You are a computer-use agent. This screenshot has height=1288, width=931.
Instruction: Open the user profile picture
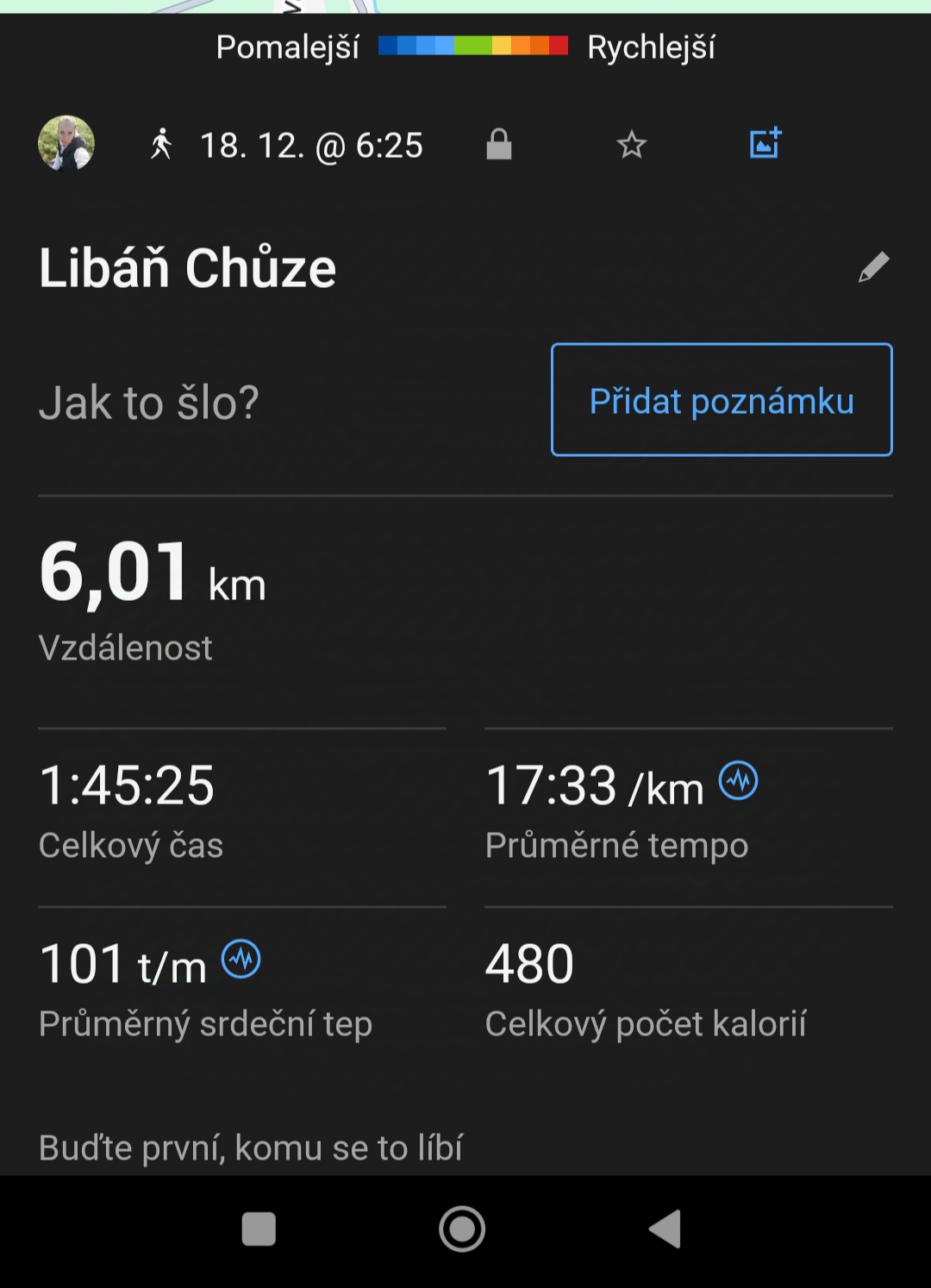click(66, 143)
